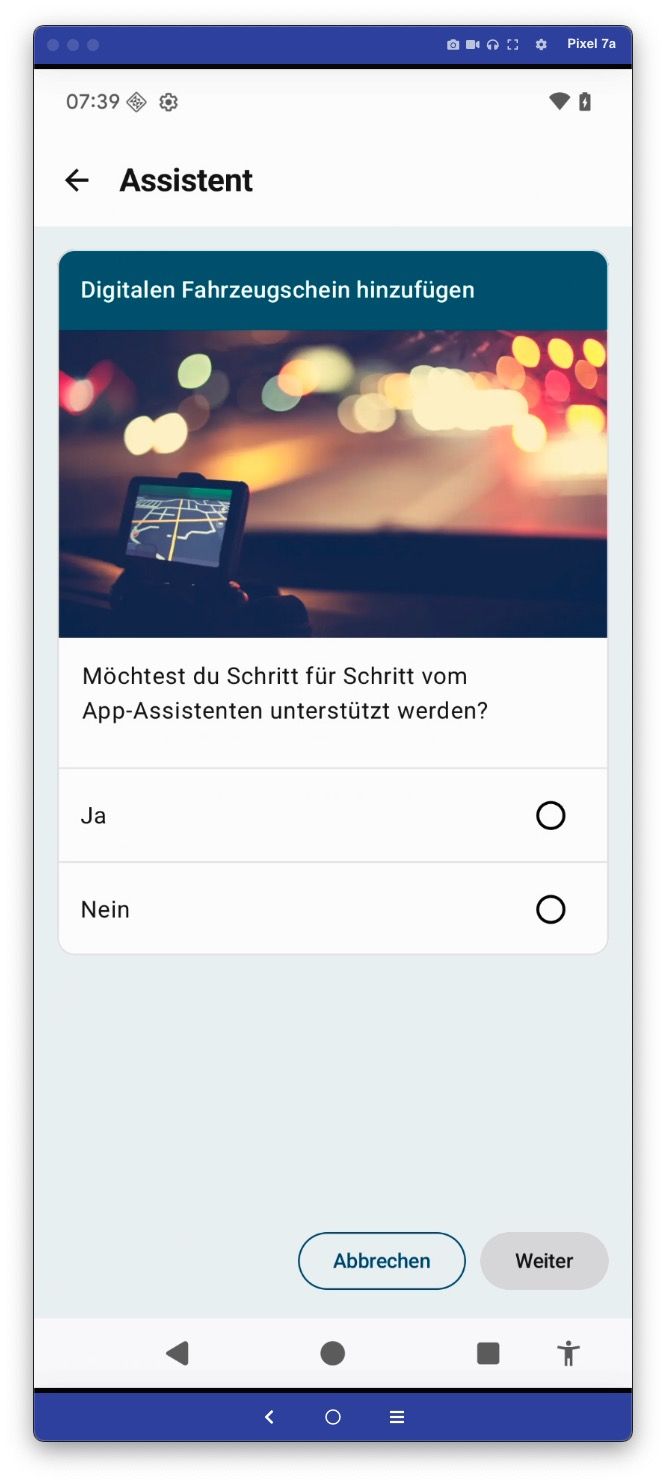Choose the Nein radio option

[550, 909]
